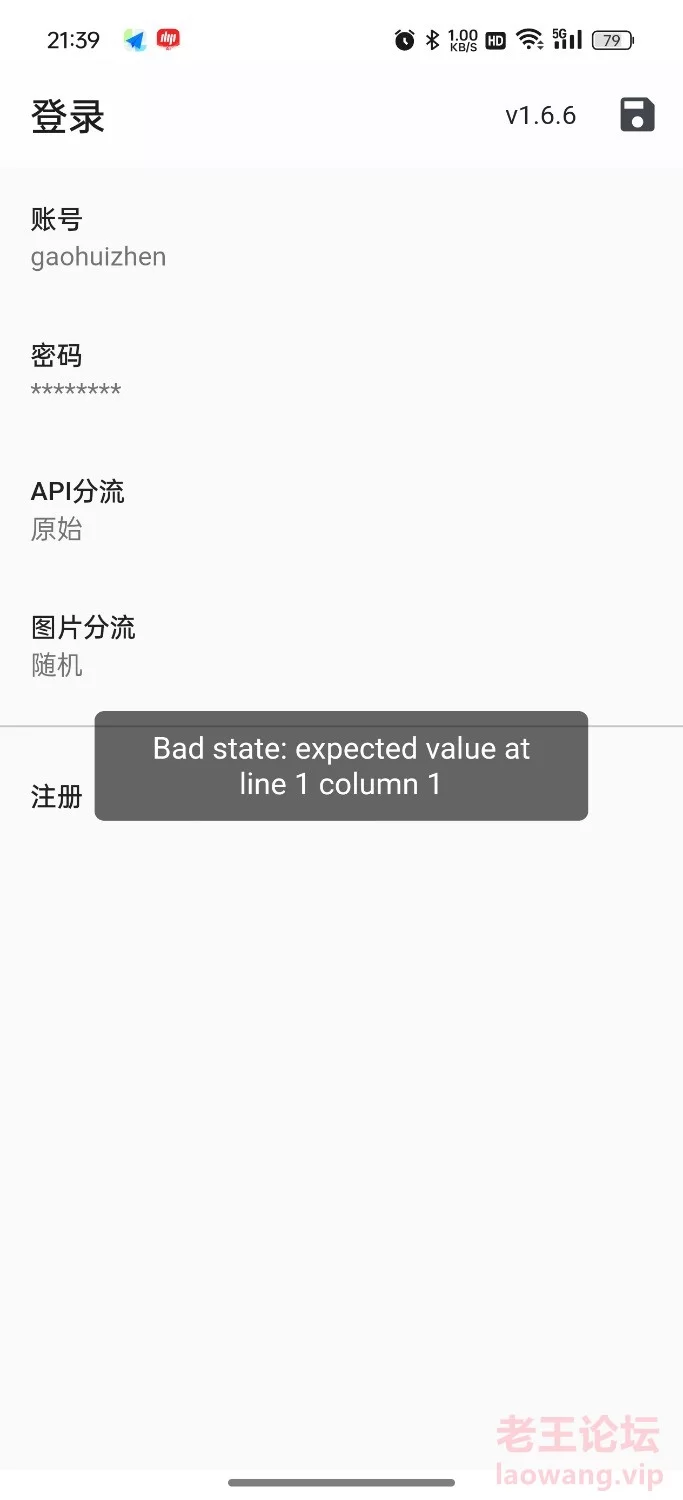Edit the 账号 account field
The height and width of the screenshot is (1500, 683).
click(x=341, y=237)
